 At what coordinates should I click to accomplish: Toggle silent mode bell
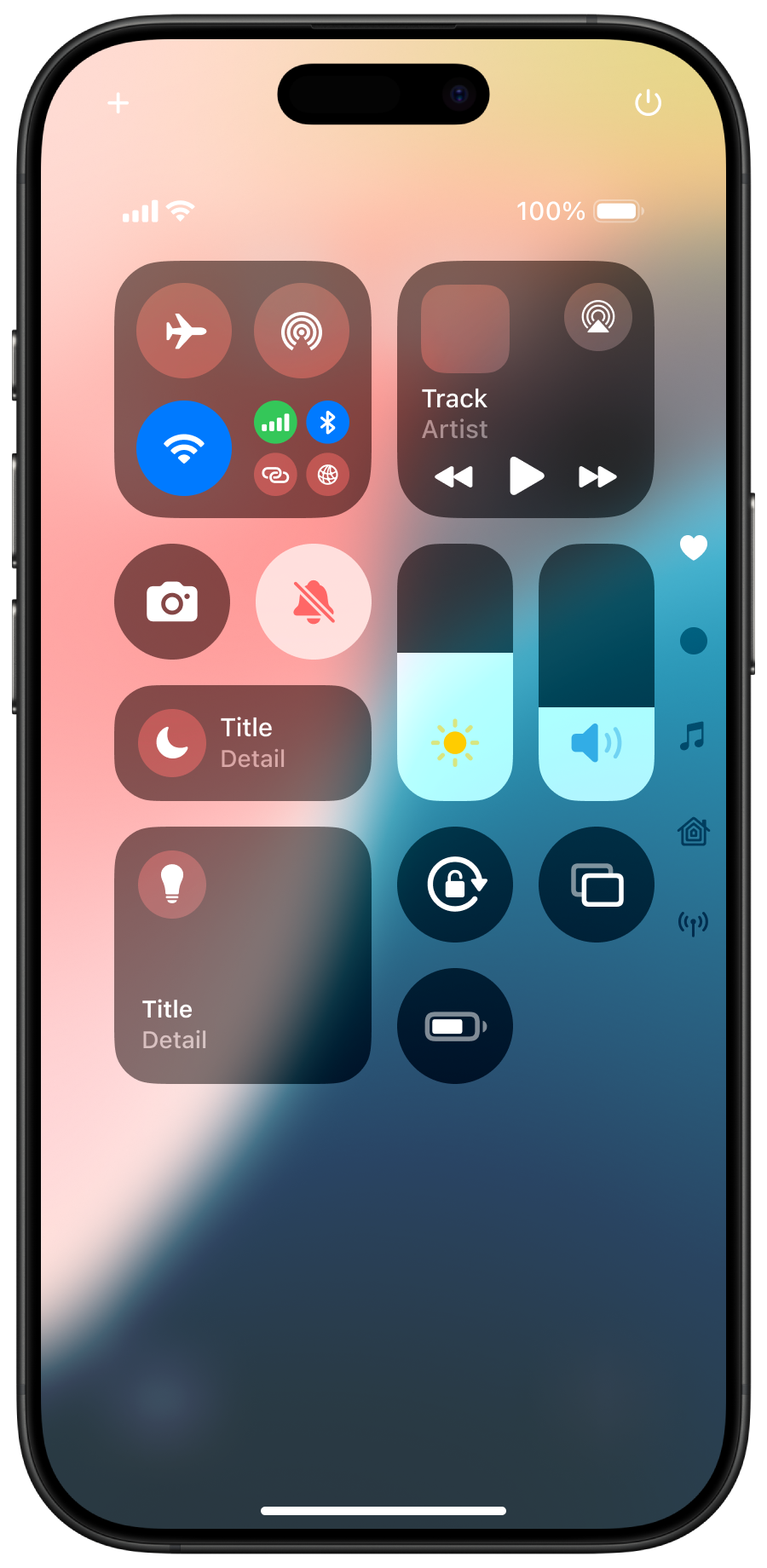click(314, 602)
